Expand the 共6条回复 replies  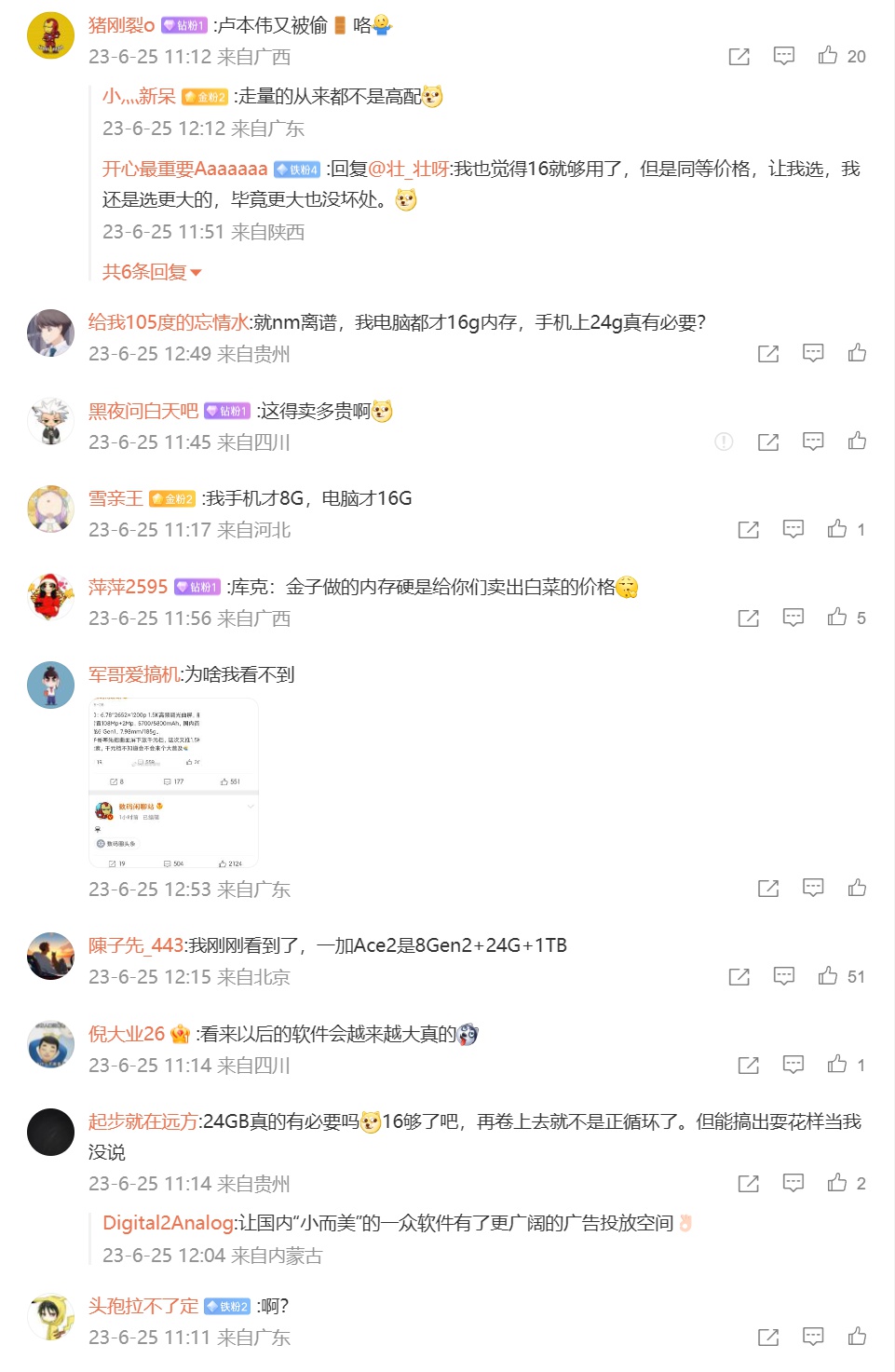pyautogui.click(x=151, y=272)
